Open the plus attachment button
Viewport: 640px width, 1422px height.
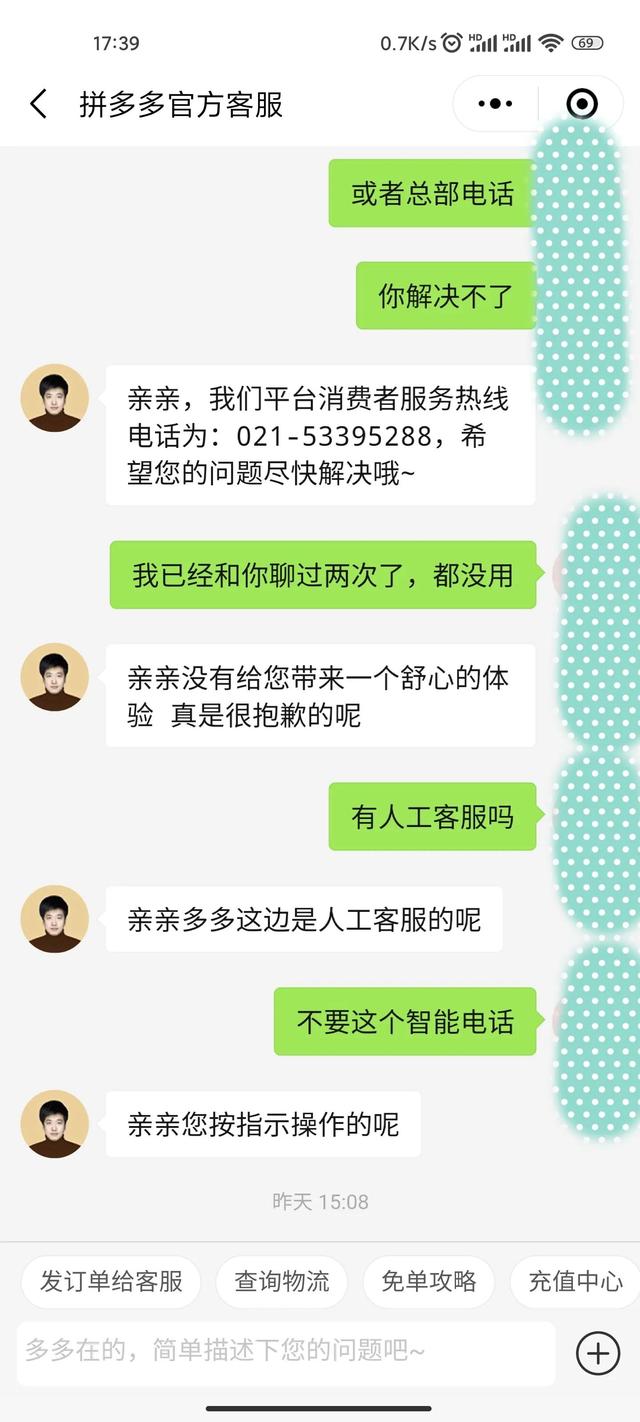[x=598, y=1353]
